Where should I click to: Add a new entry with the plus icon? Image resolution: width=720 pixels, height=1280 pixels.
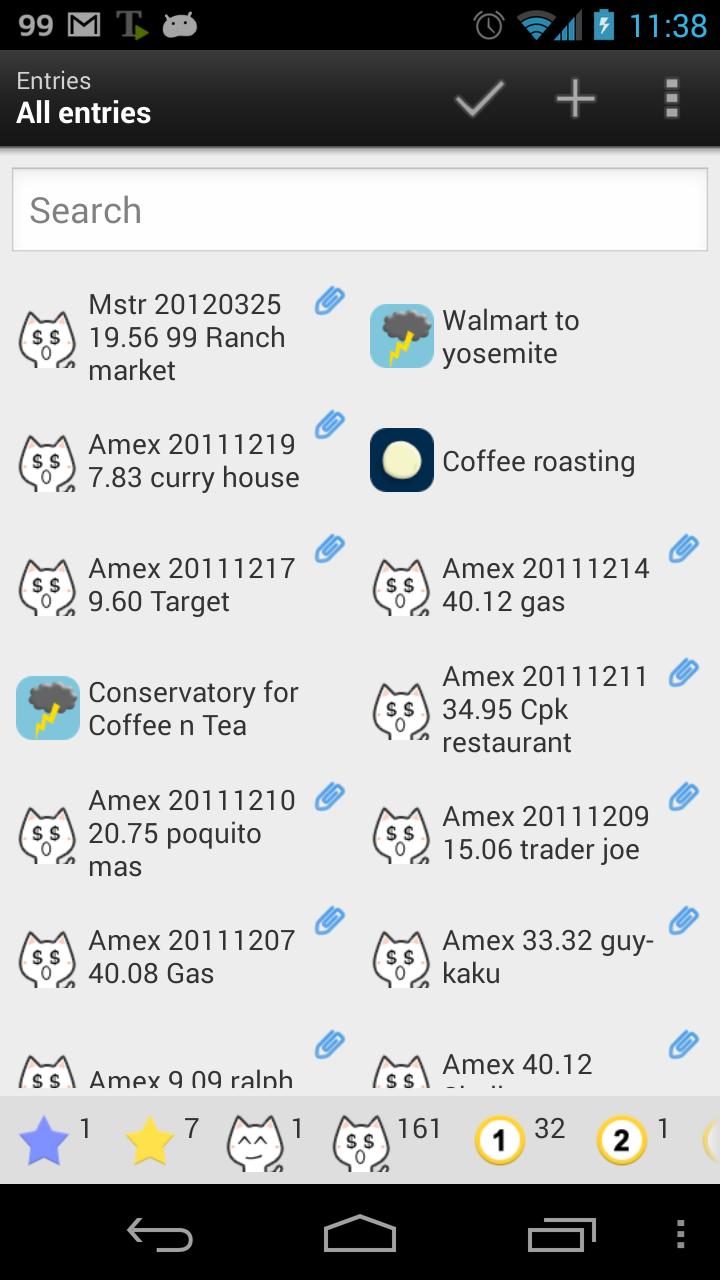tap(576, 98)
